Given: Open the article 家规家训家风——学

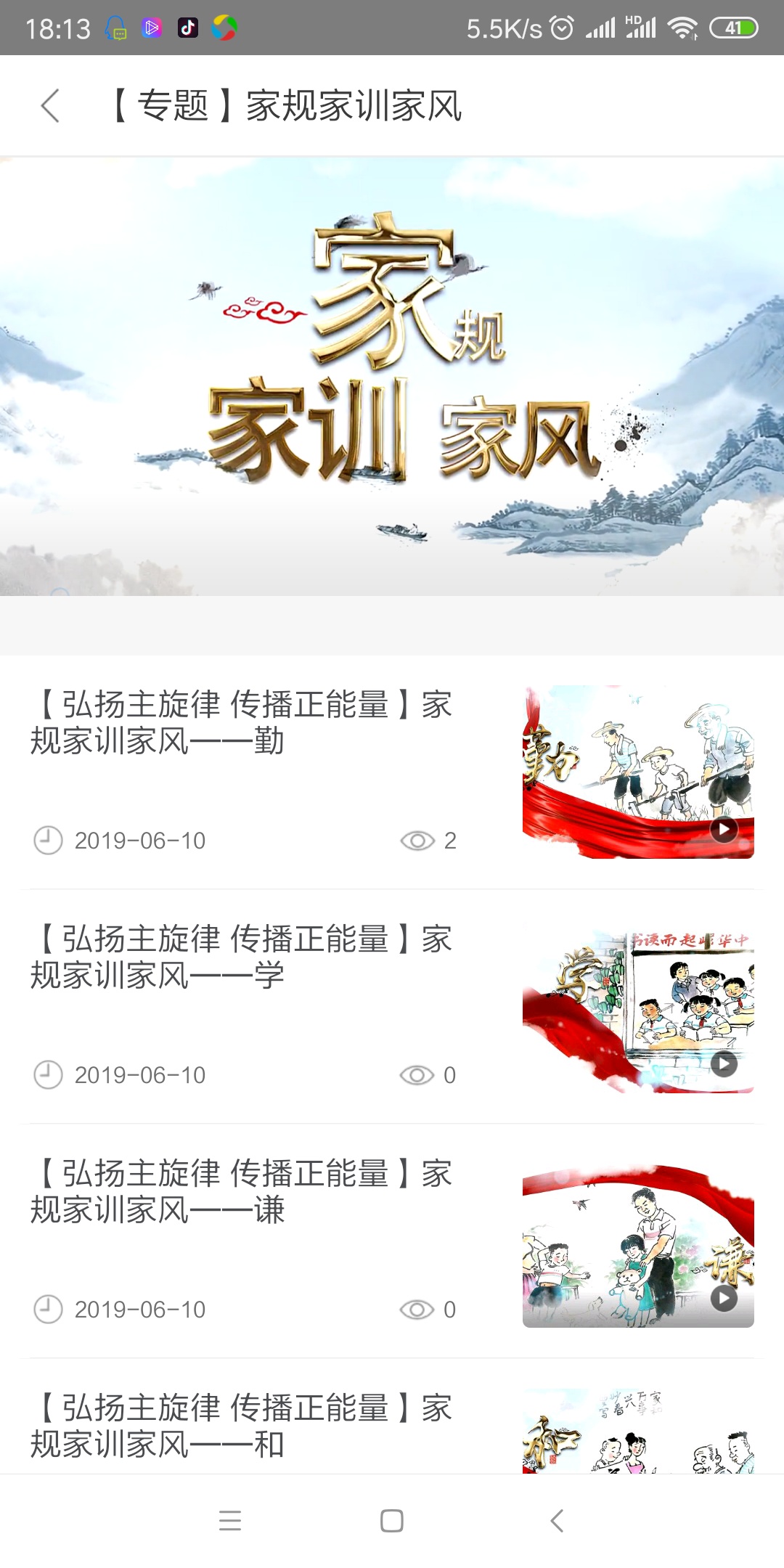Looking at the screenshot, I should (241, 957).
